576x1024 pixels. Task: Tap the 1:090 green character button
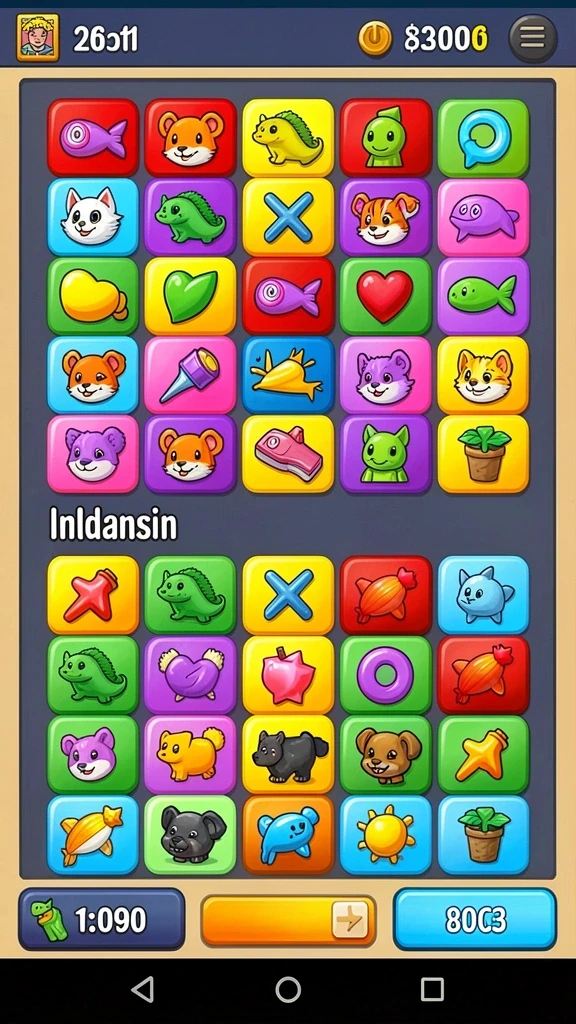coord(101,920)
